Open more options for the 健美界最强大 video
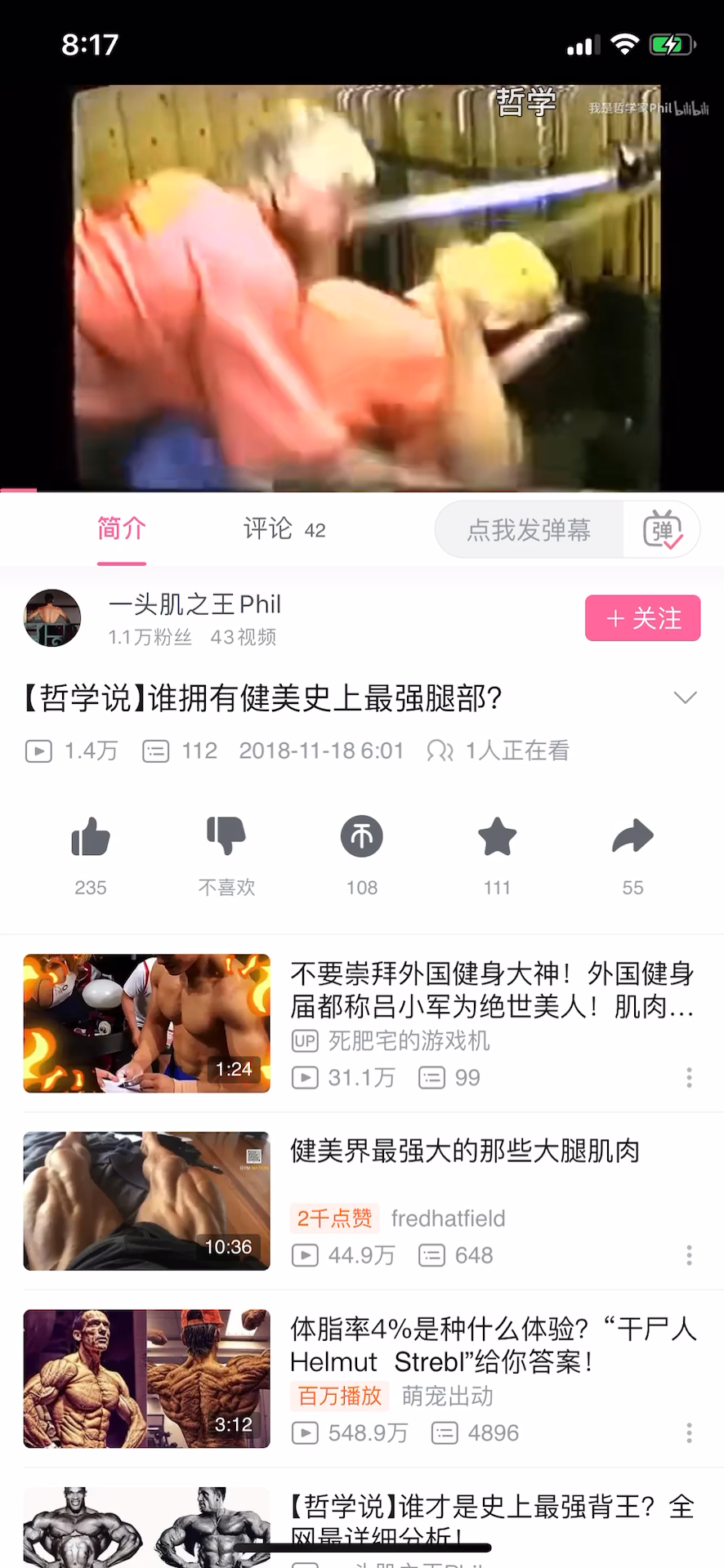This screenshot has width=724, height=1568. click(689, 1255)
